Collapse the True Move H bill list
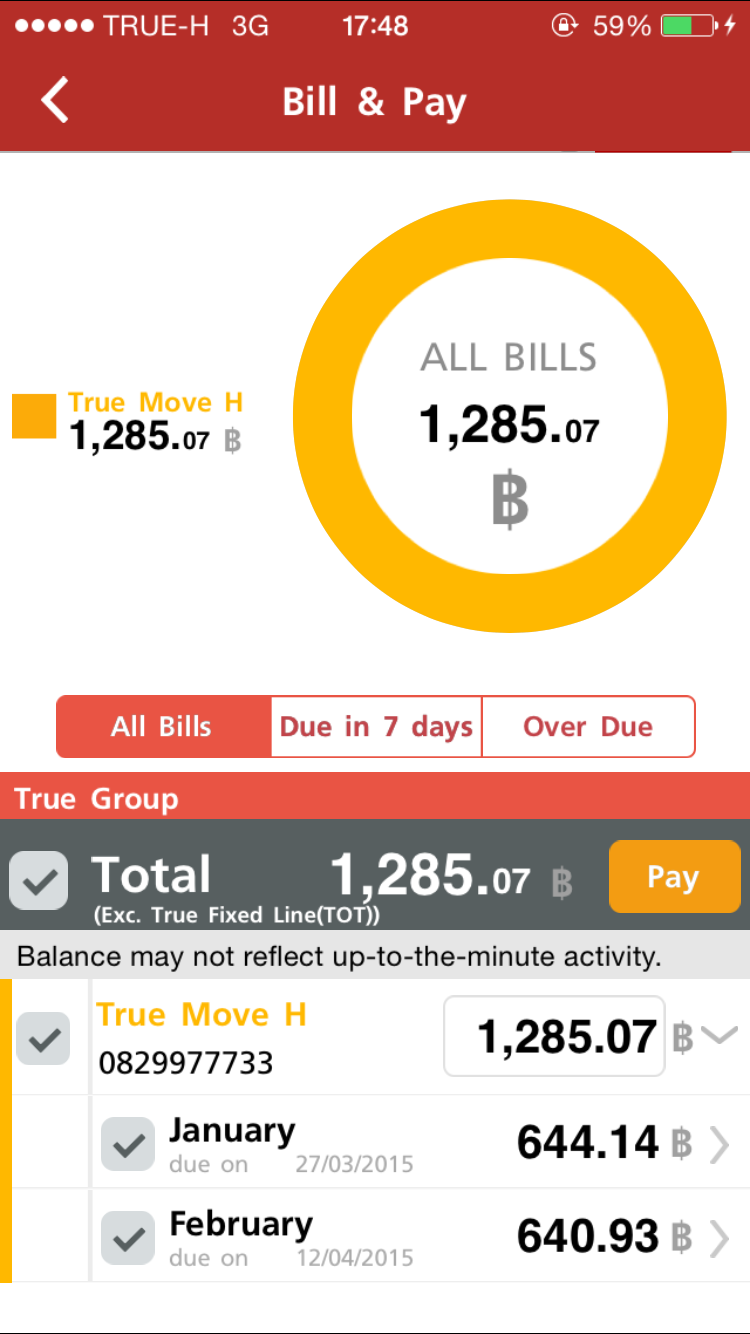This screenshot has height=1334, width=750. tap(720, 1035)
